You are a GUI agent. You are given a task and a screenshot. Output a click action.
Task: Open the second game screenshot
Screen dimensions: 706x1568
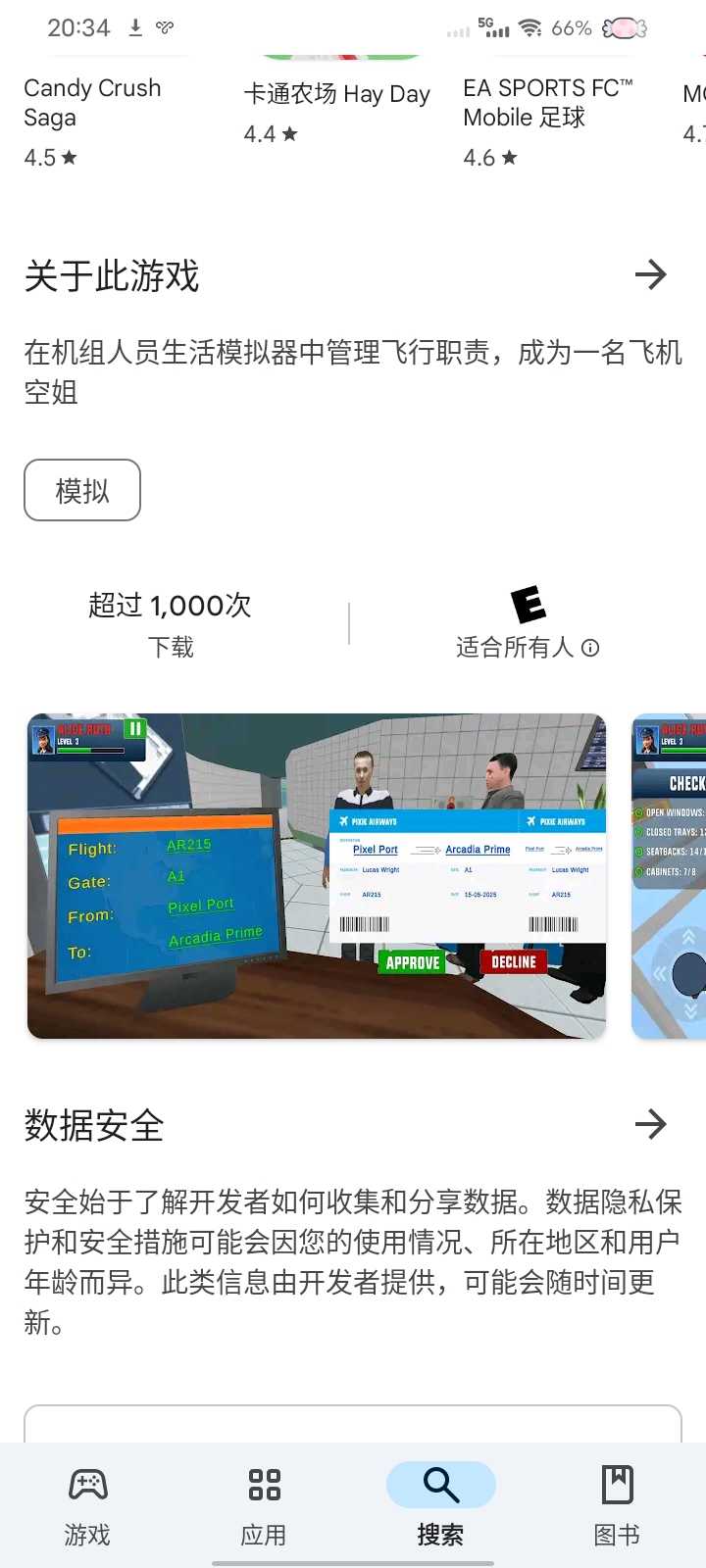coord(671,875)
